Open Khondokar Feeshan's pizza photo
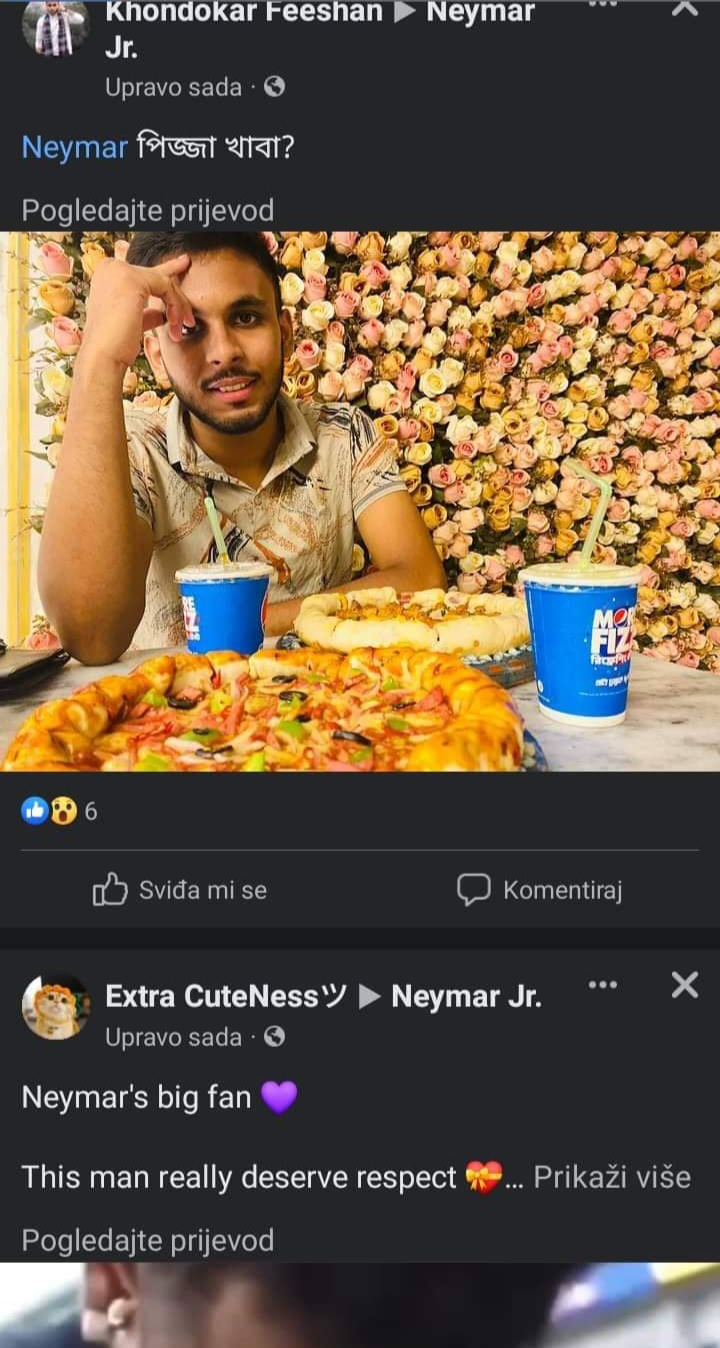 [x=360, y=500]
